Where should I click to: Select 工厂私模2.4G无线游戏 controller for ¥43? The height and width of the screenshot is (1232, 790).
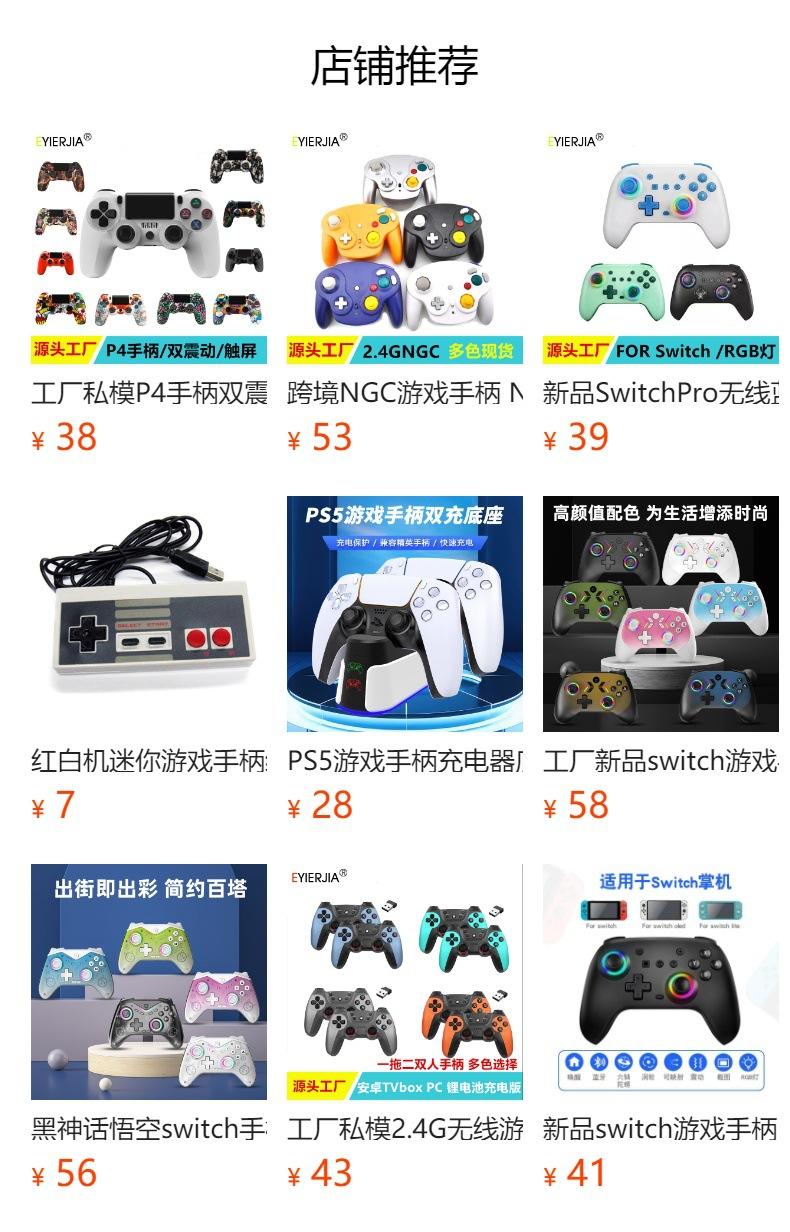405,1028
